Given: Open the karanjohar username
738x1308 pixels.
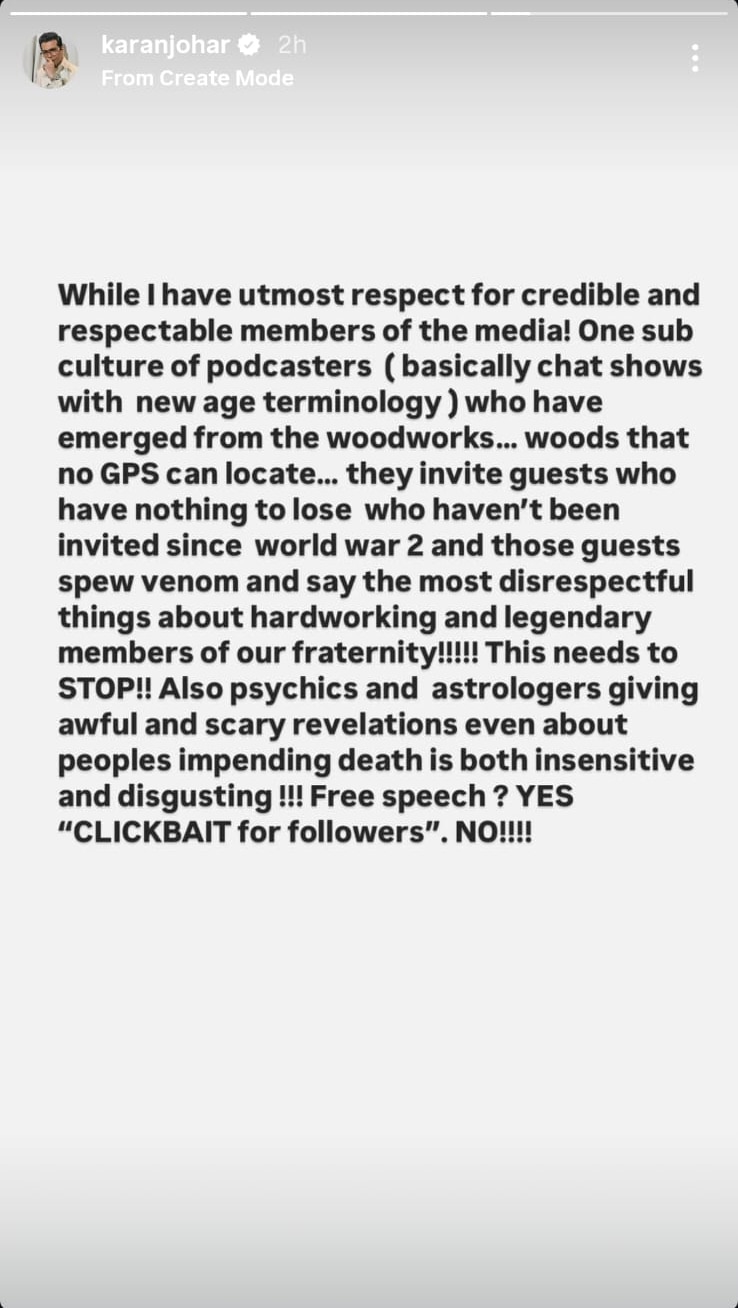Looking at the screenshot, I should tap(166, 45).
